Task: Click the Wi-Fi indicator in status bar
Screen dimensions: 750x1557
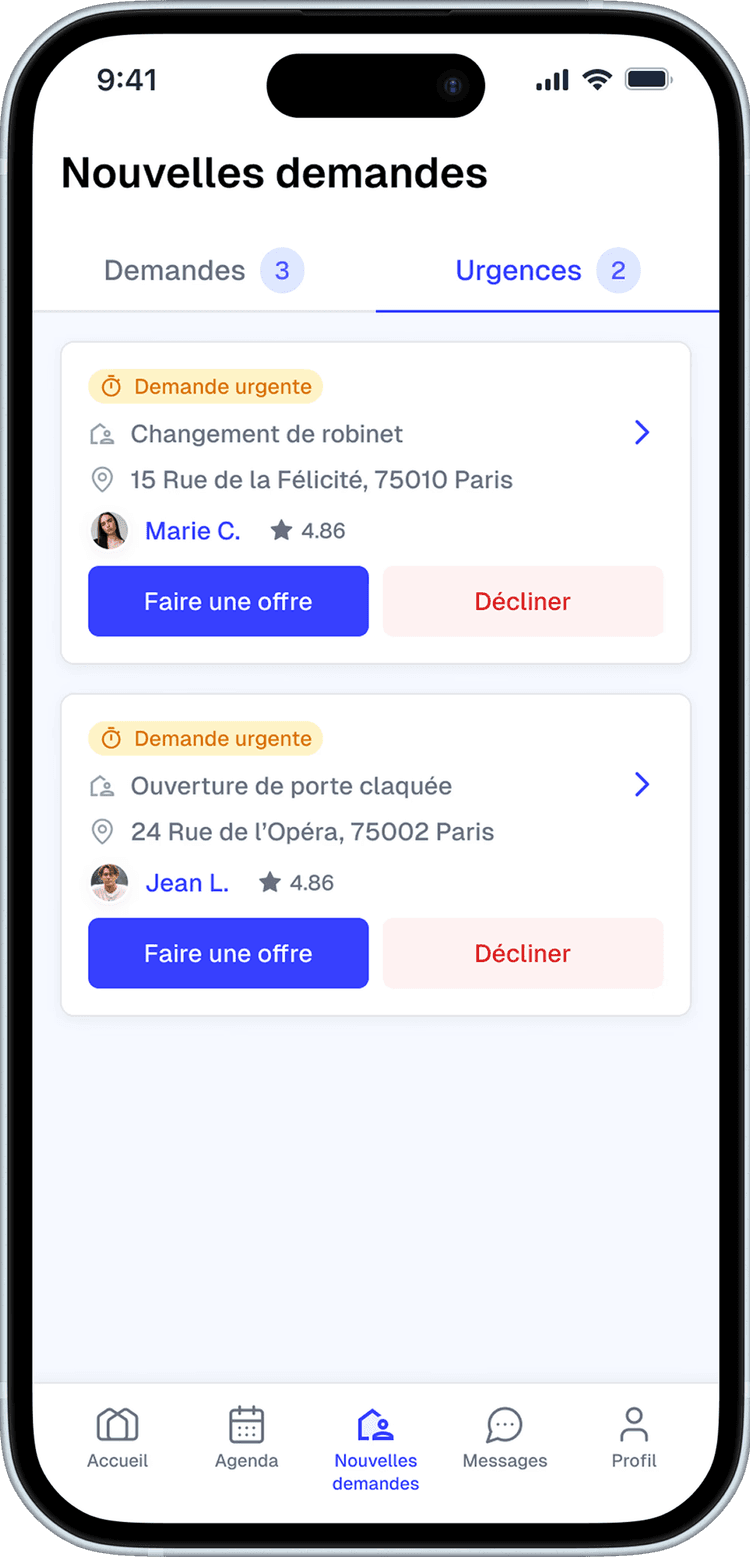Action: tap(597, 78)
